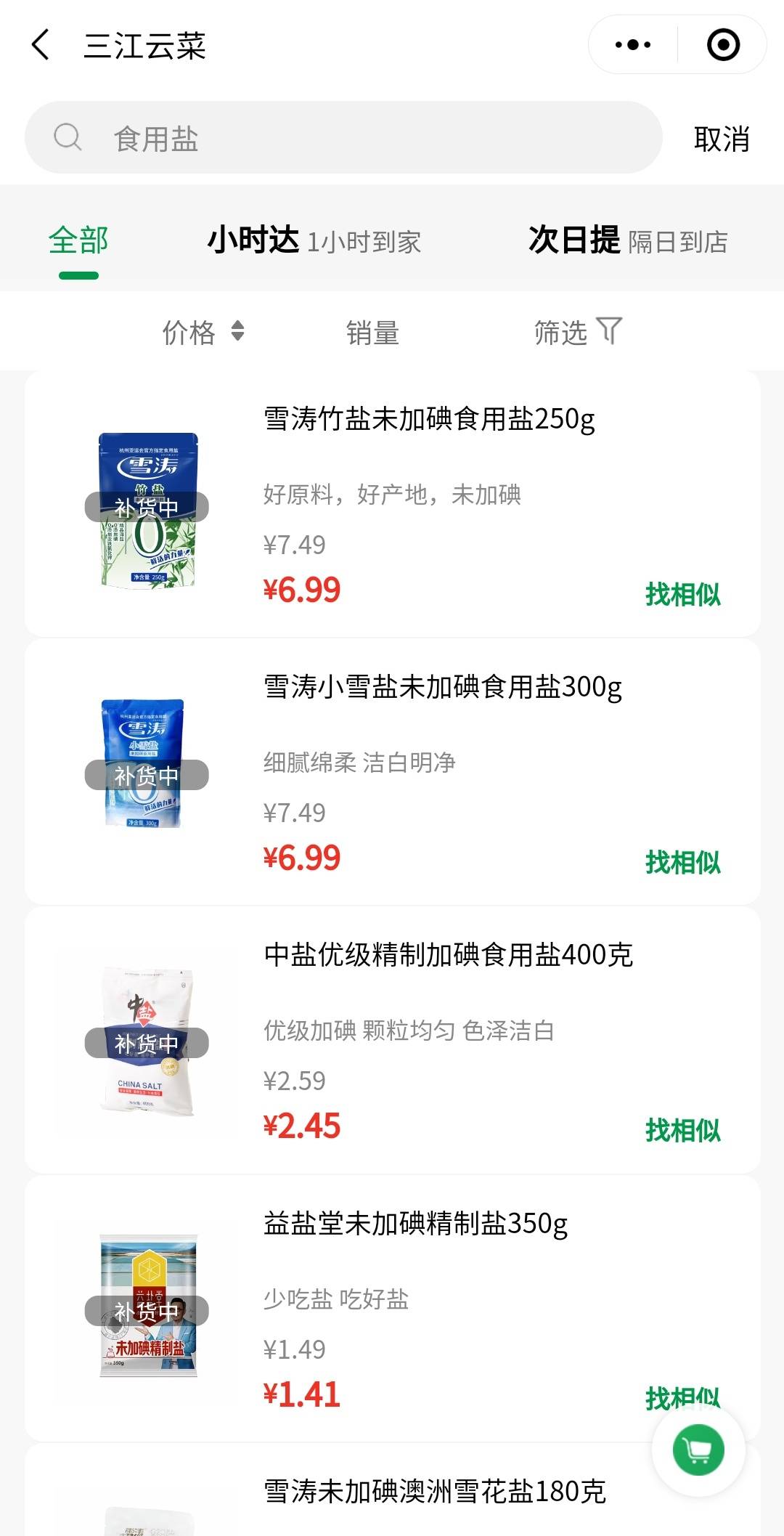Switch to 次日提 隔日到店 tab
784x1536 pixels.
click(x=628, y=241)
